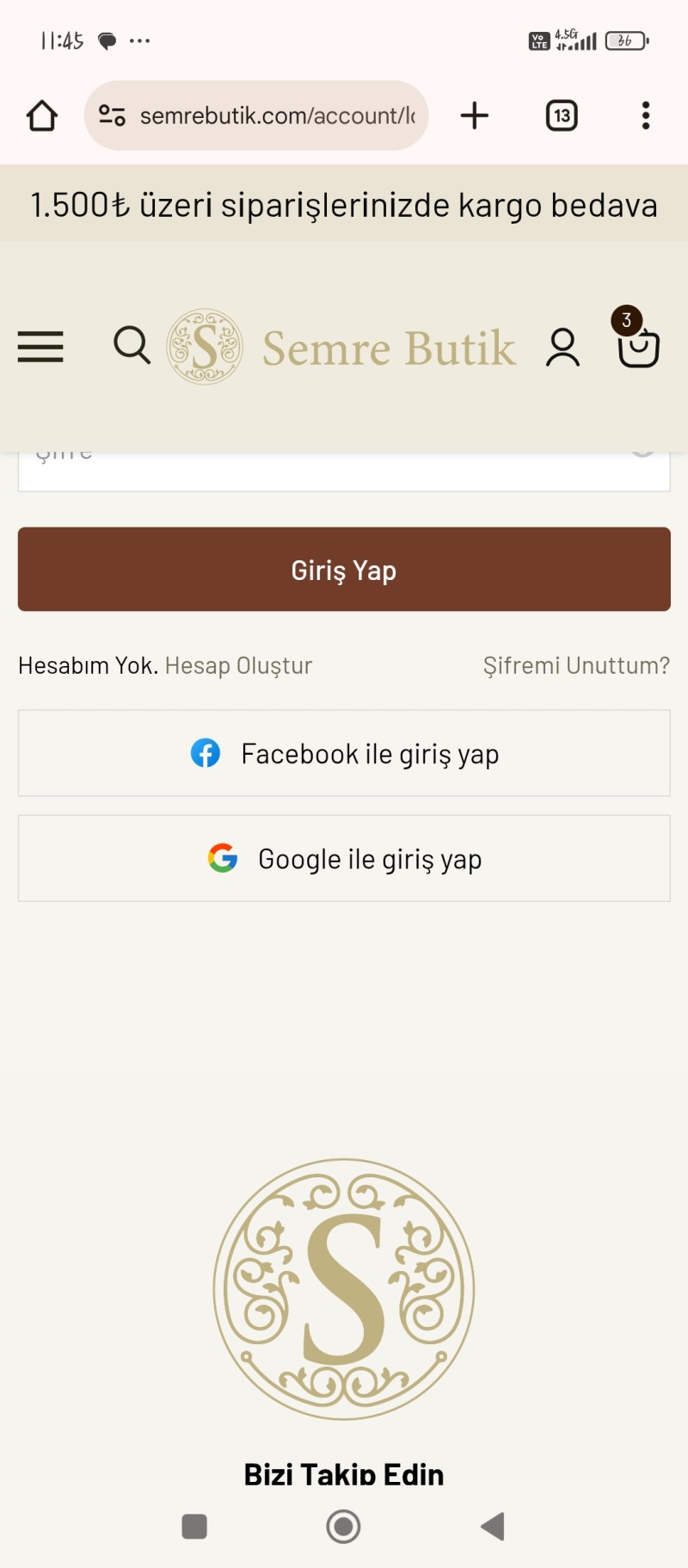The width and height of the screenshot is (688, 1568).
Task: Open the site search
Action: point(132,345)
